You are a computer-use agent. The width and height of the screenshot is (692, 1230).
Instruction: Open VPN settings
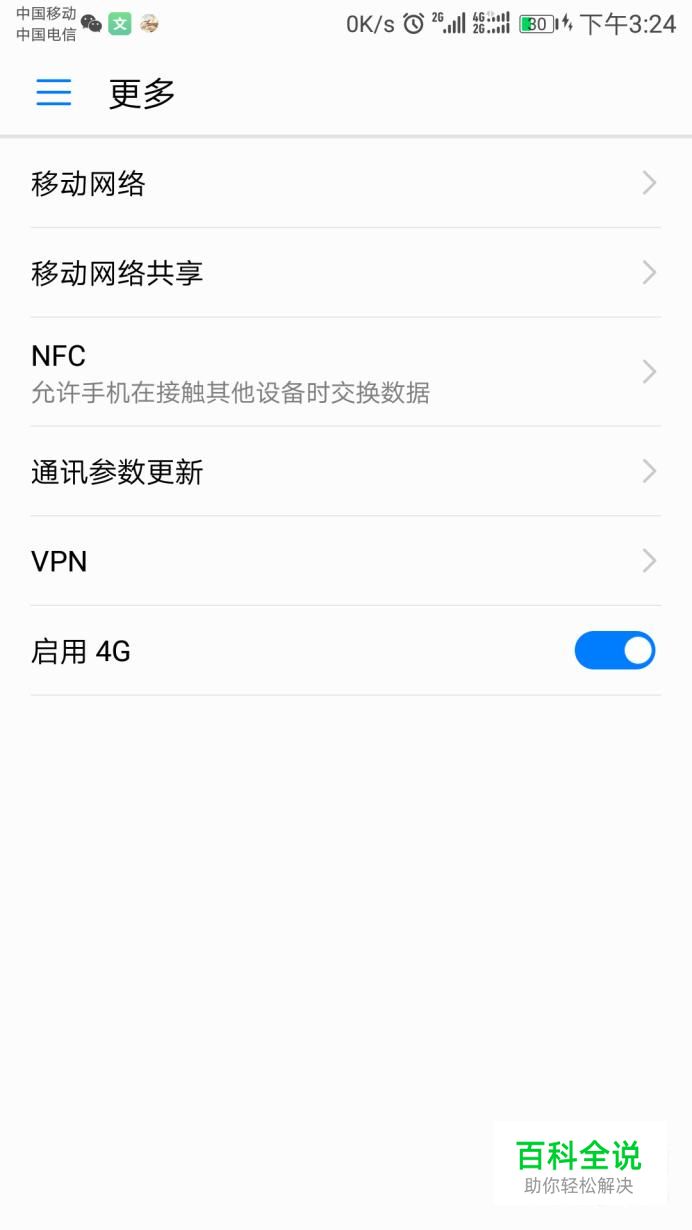pos(345,561)
